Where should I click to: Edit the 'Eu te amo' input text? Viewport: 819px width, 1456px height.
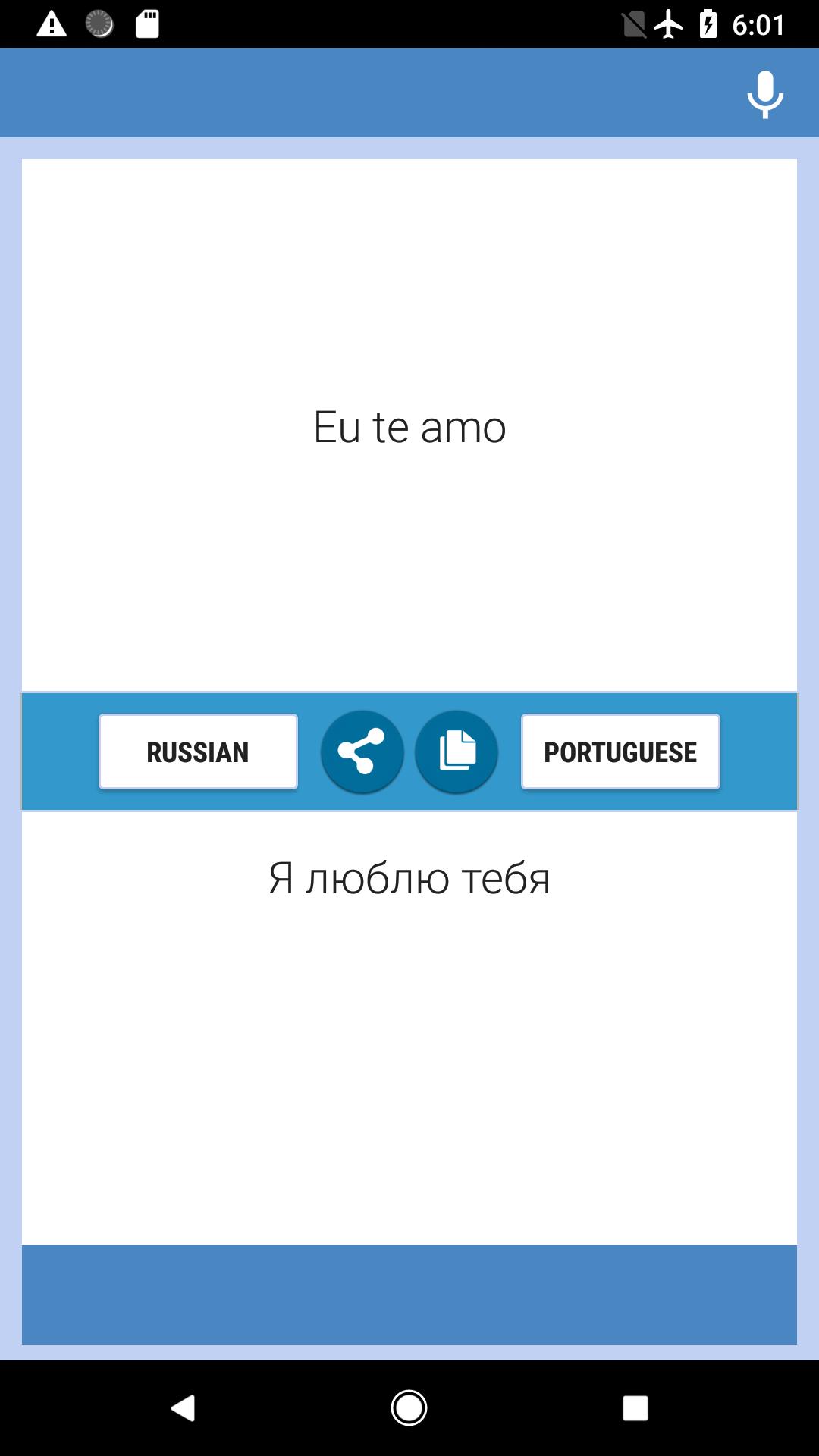409,427
